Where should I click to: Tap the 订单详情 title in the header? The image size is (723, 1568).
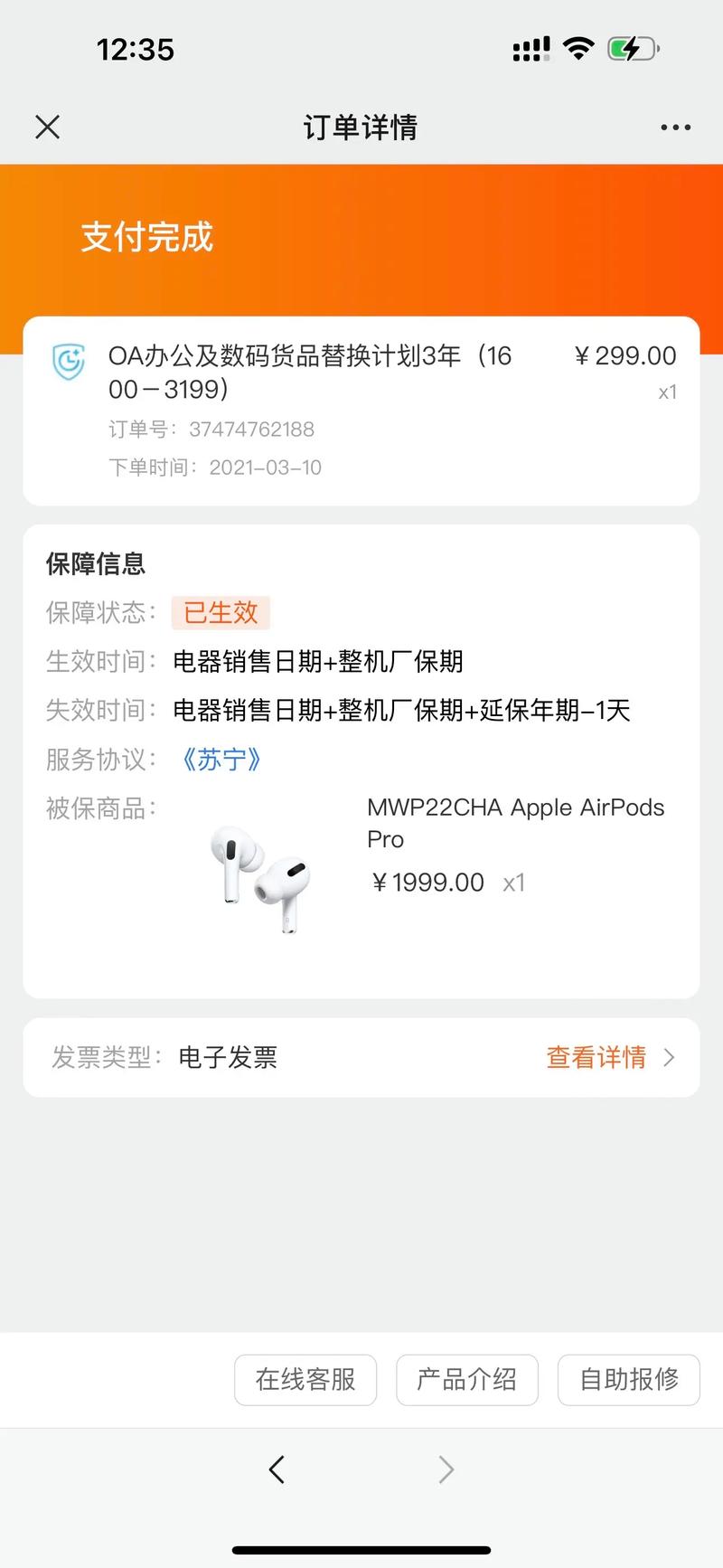(361, 127)
